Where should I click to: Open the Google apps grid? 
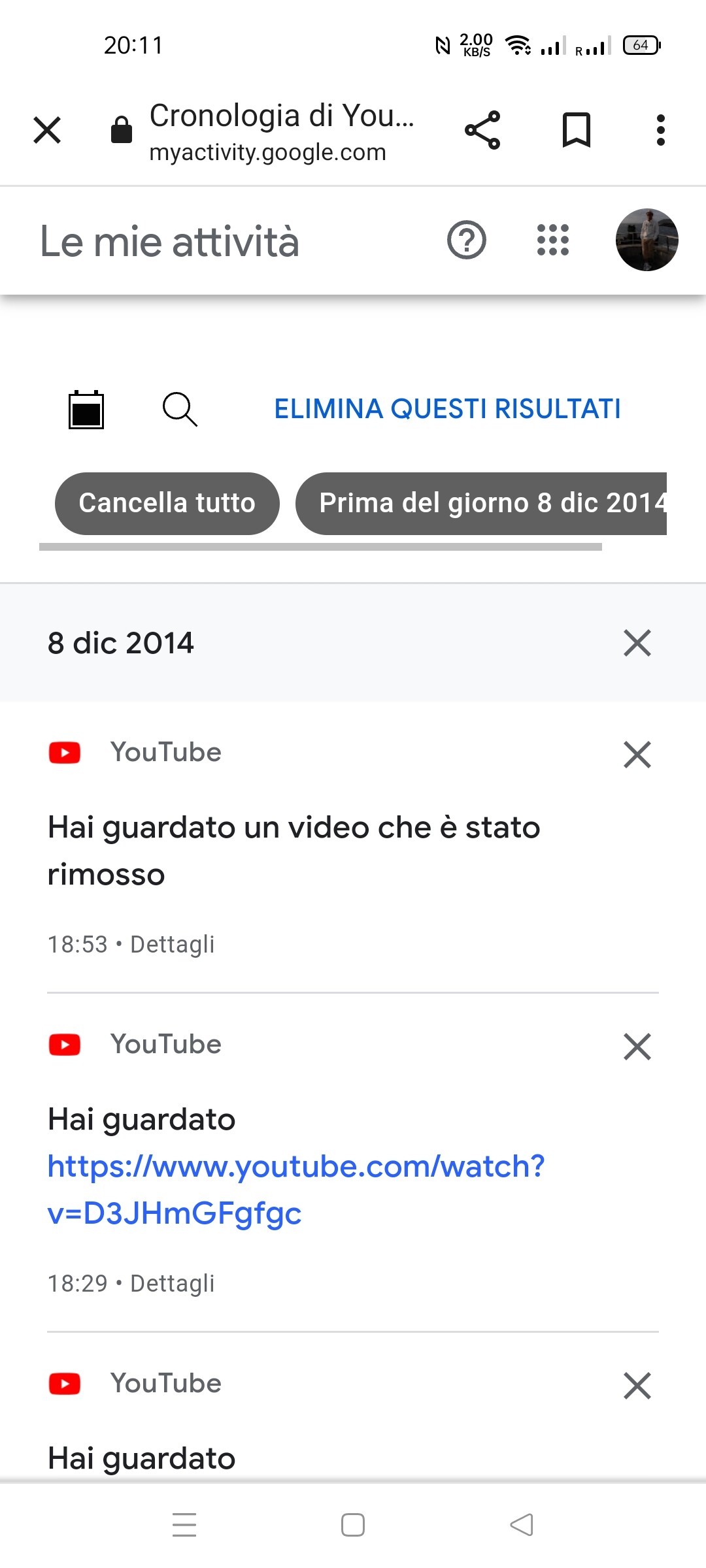(553, 240)
